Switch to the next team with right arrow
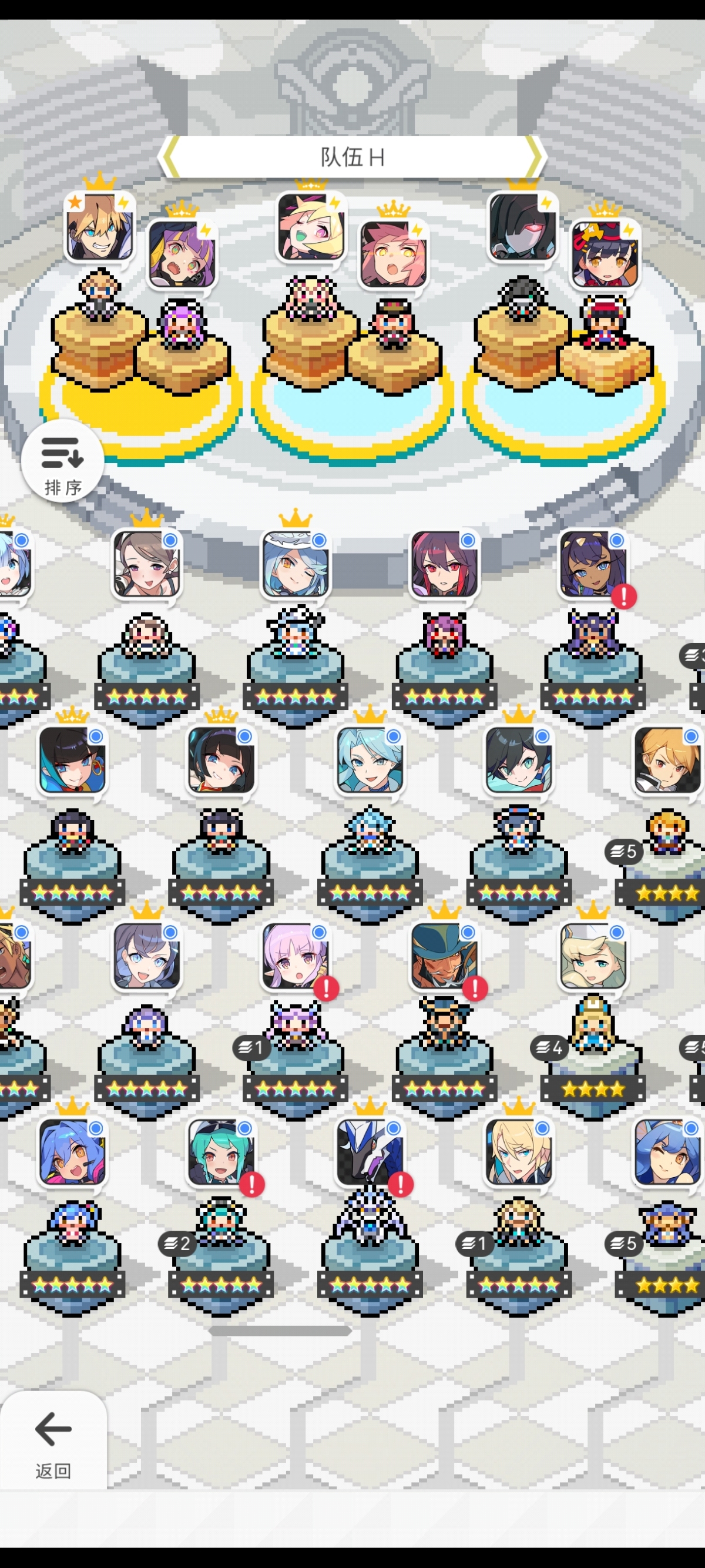The height and width of the screenshot is (1568, 705). click(x=534, y=157)
